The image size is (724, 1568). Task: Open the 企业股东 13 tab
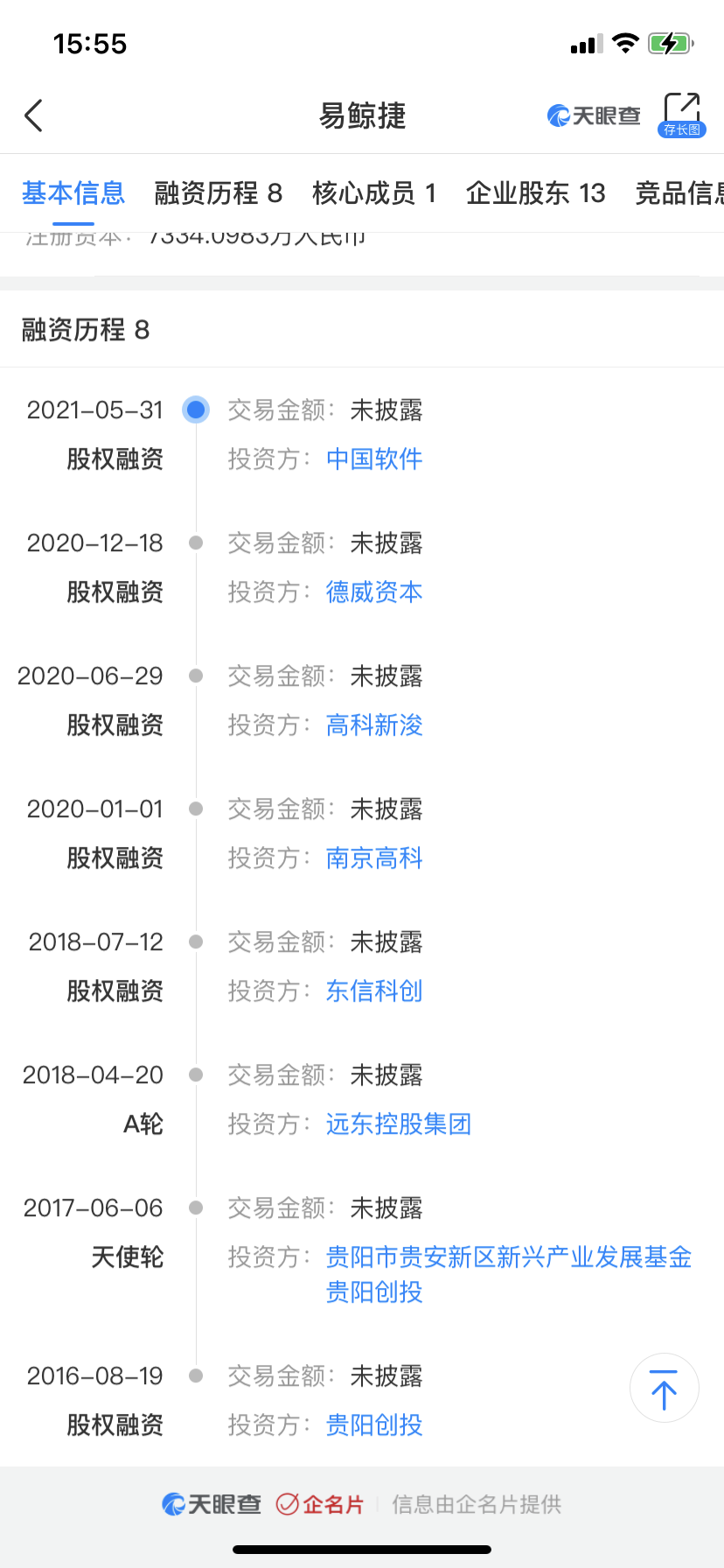pos(536,192)
